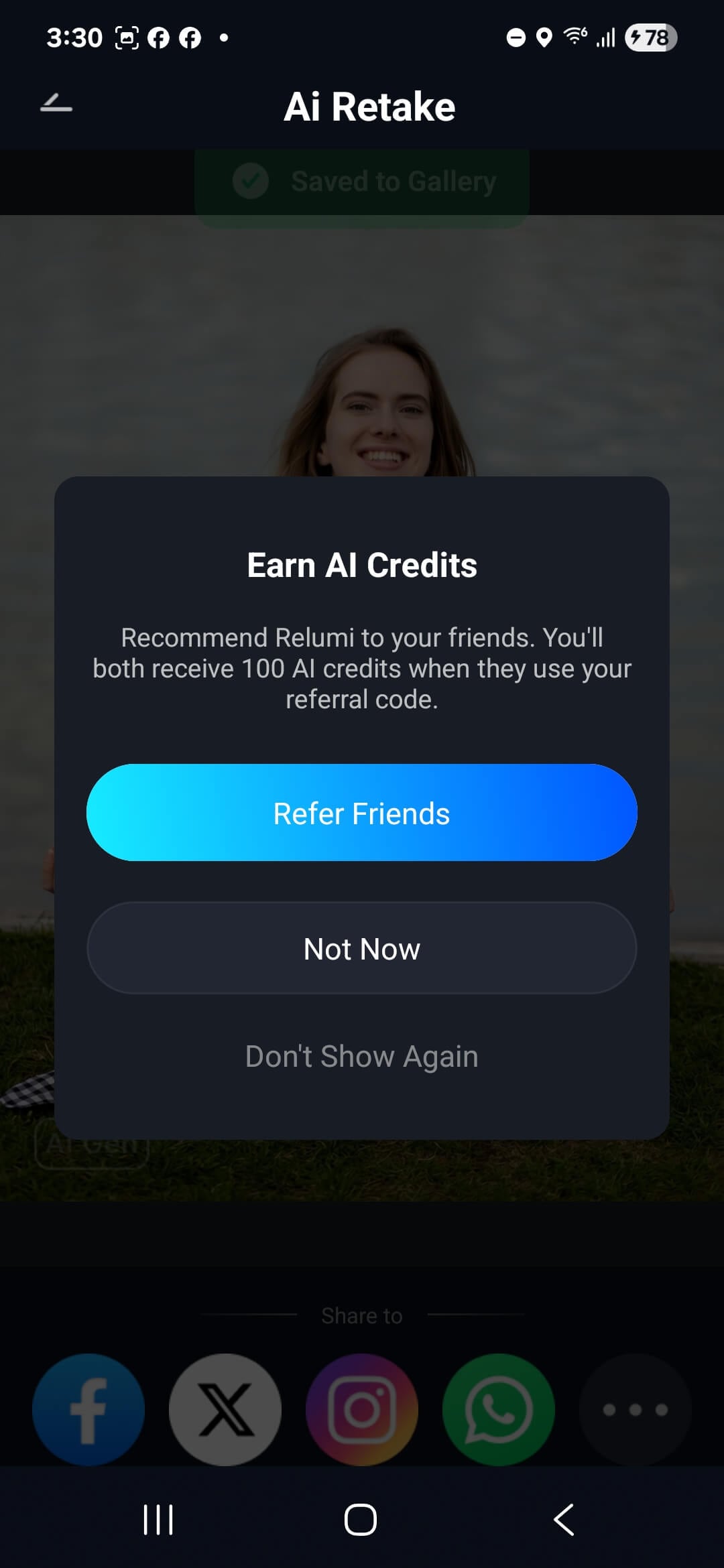The image size is (724, 1568).
Task: View the battery level indicator
Action: click(x=648, y=37)
